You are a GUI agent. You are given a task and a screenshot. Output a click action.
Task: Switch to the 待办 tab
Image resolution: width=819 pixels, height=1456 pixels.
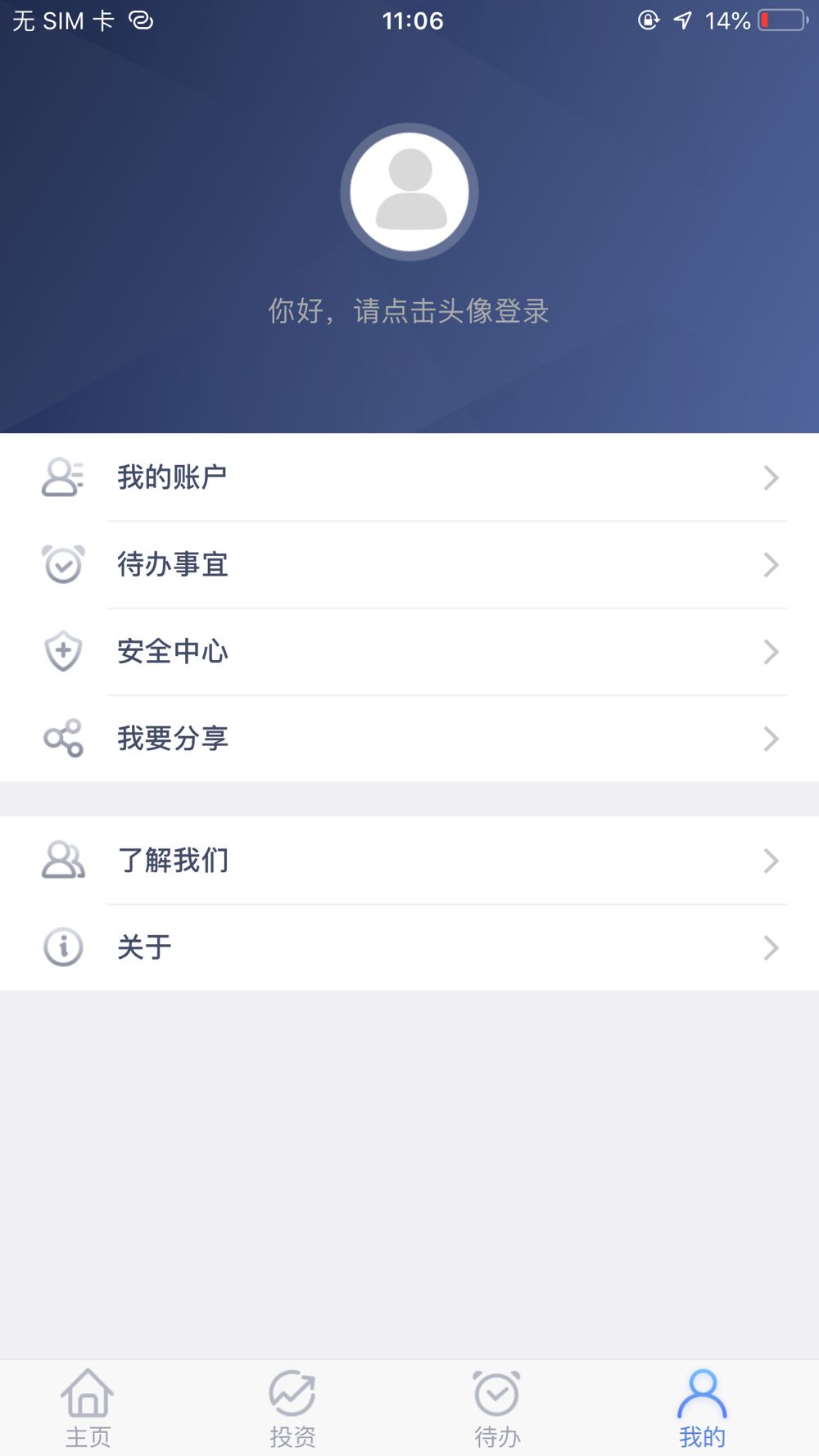click(x=497, y=1409)
